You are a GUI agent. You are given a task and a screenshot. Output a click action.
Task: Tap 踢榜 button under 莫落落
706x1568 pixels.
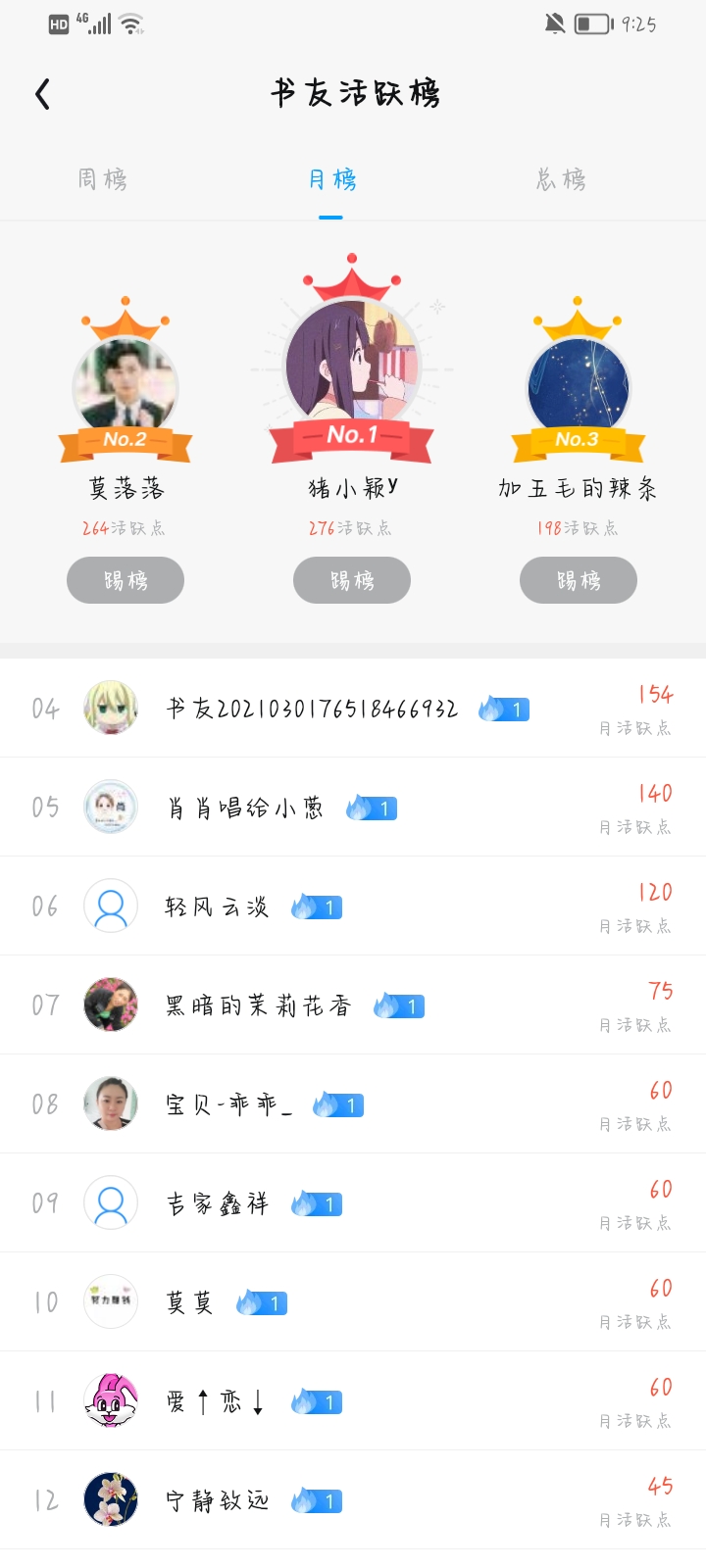coord(126,580)
